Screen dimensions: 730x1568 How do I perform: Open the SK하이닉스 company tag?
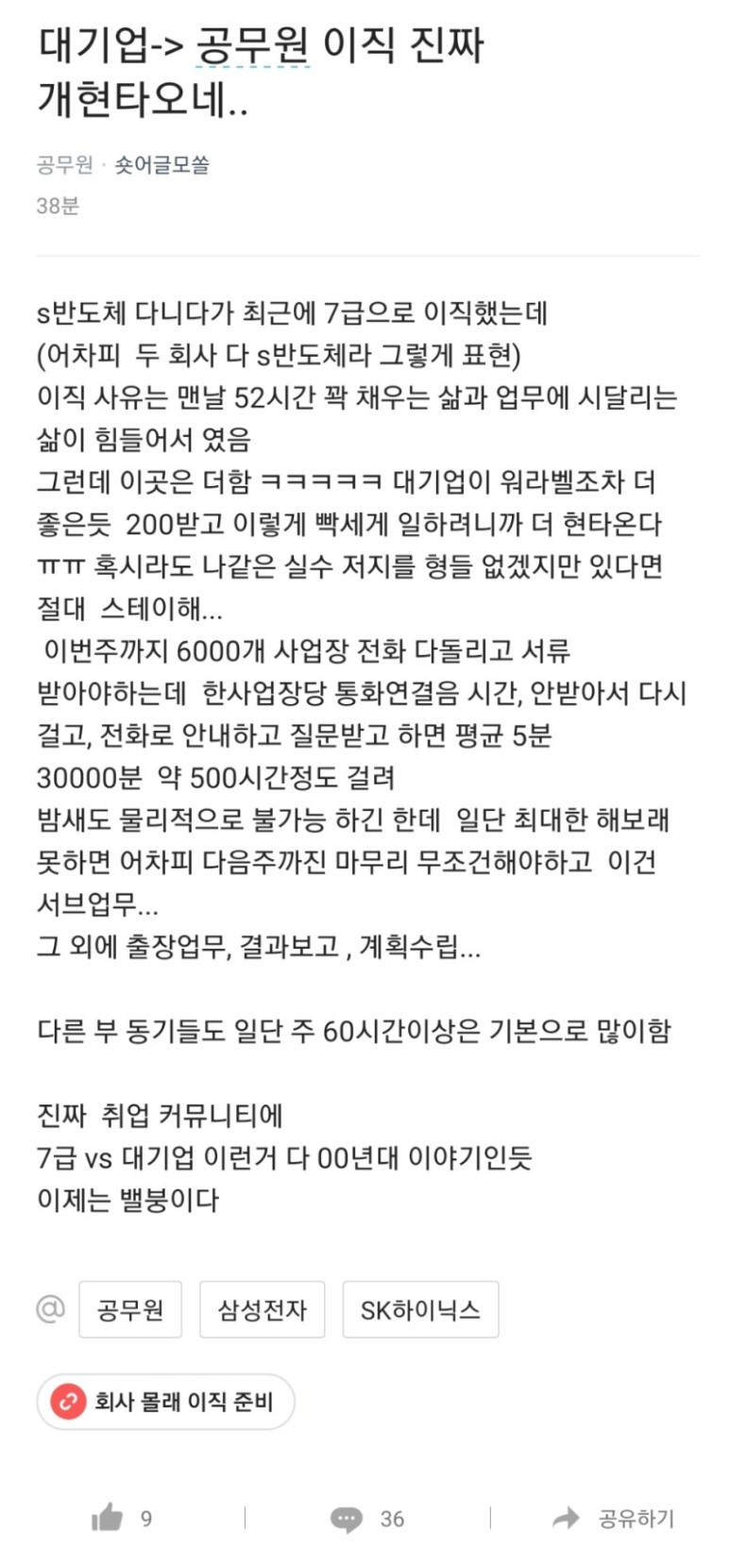tap(420, 1309)
